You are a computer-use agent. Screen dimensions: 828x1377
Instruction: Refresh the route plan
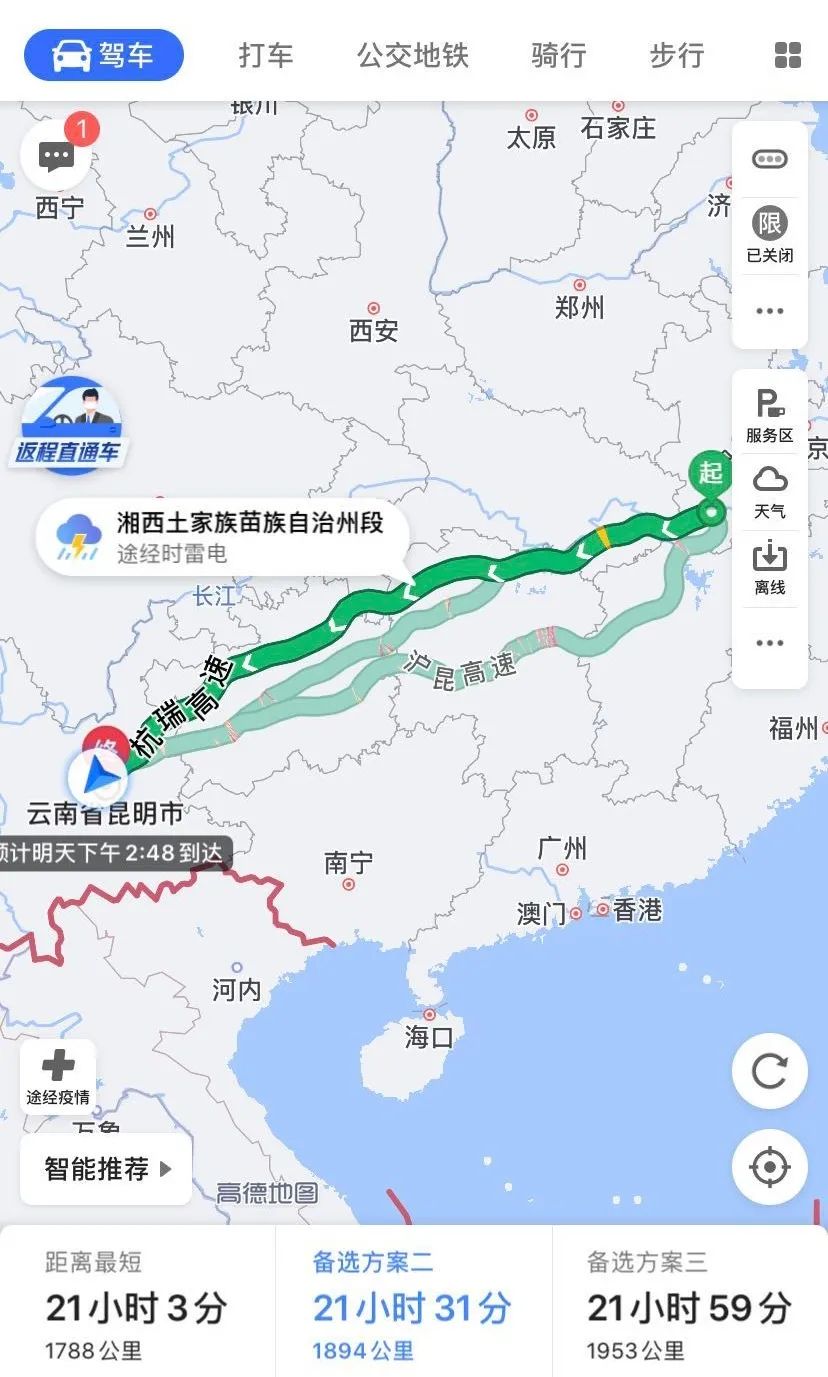[769, 1072]
